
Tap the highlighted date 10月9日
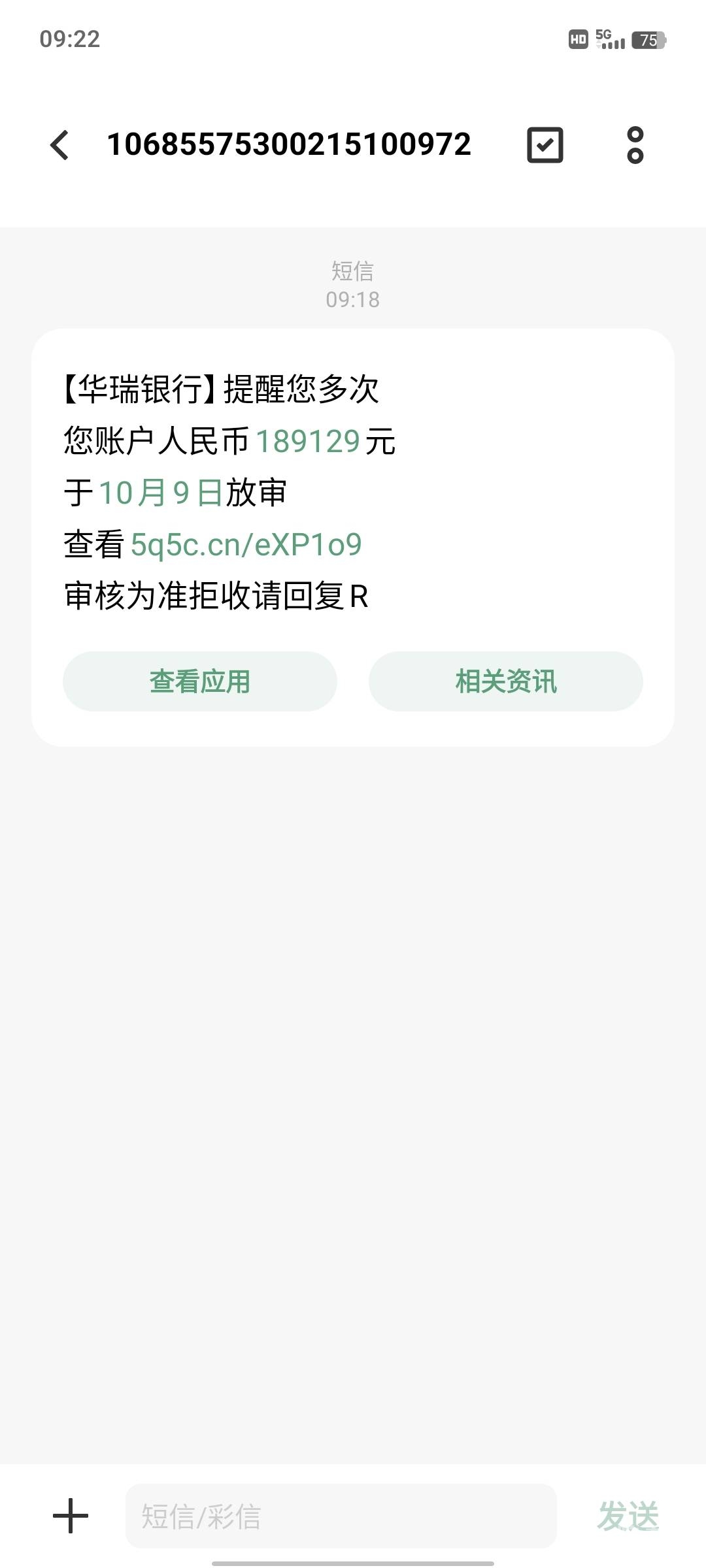[x=161, y=493]
